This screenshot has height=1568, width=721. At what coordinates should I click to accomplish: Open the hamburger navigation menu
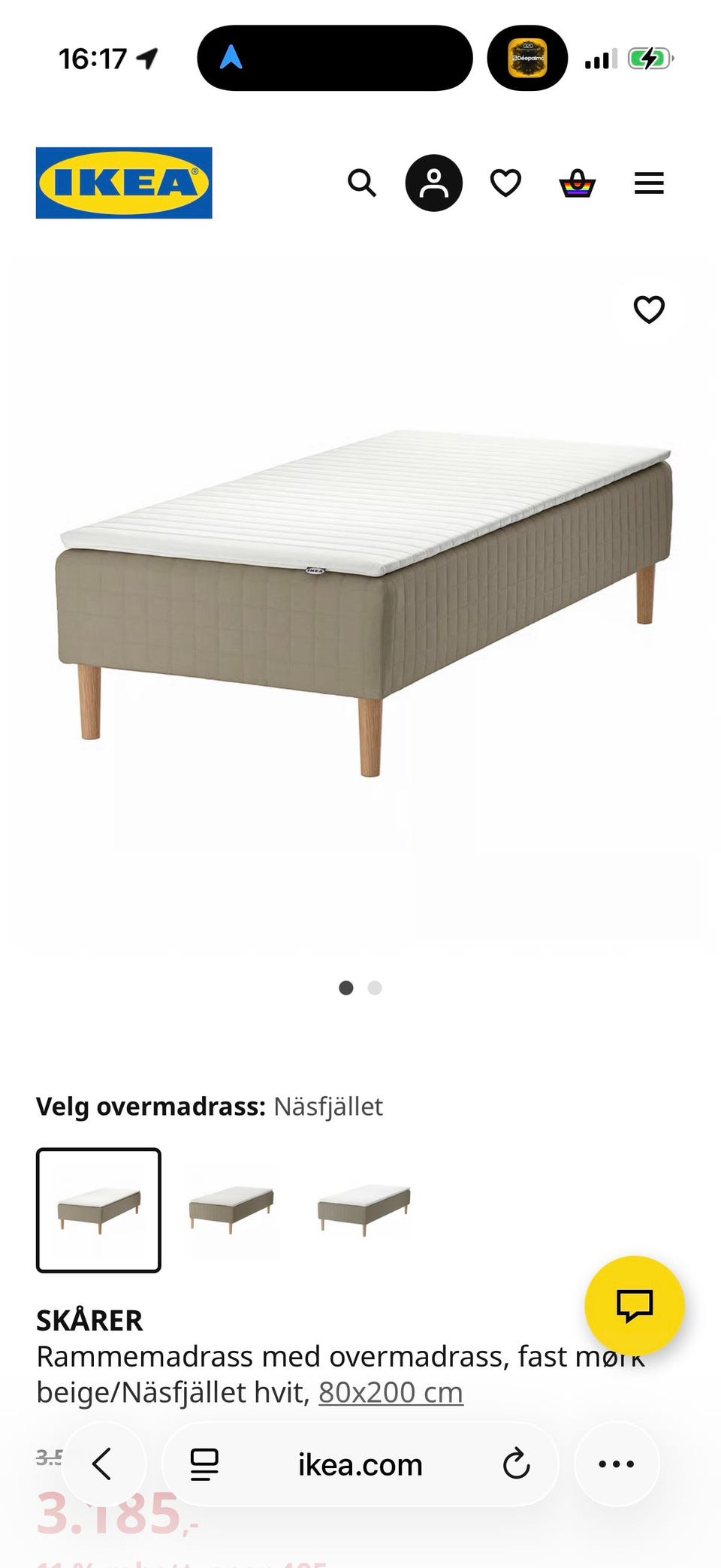click(x=648, y=183)
